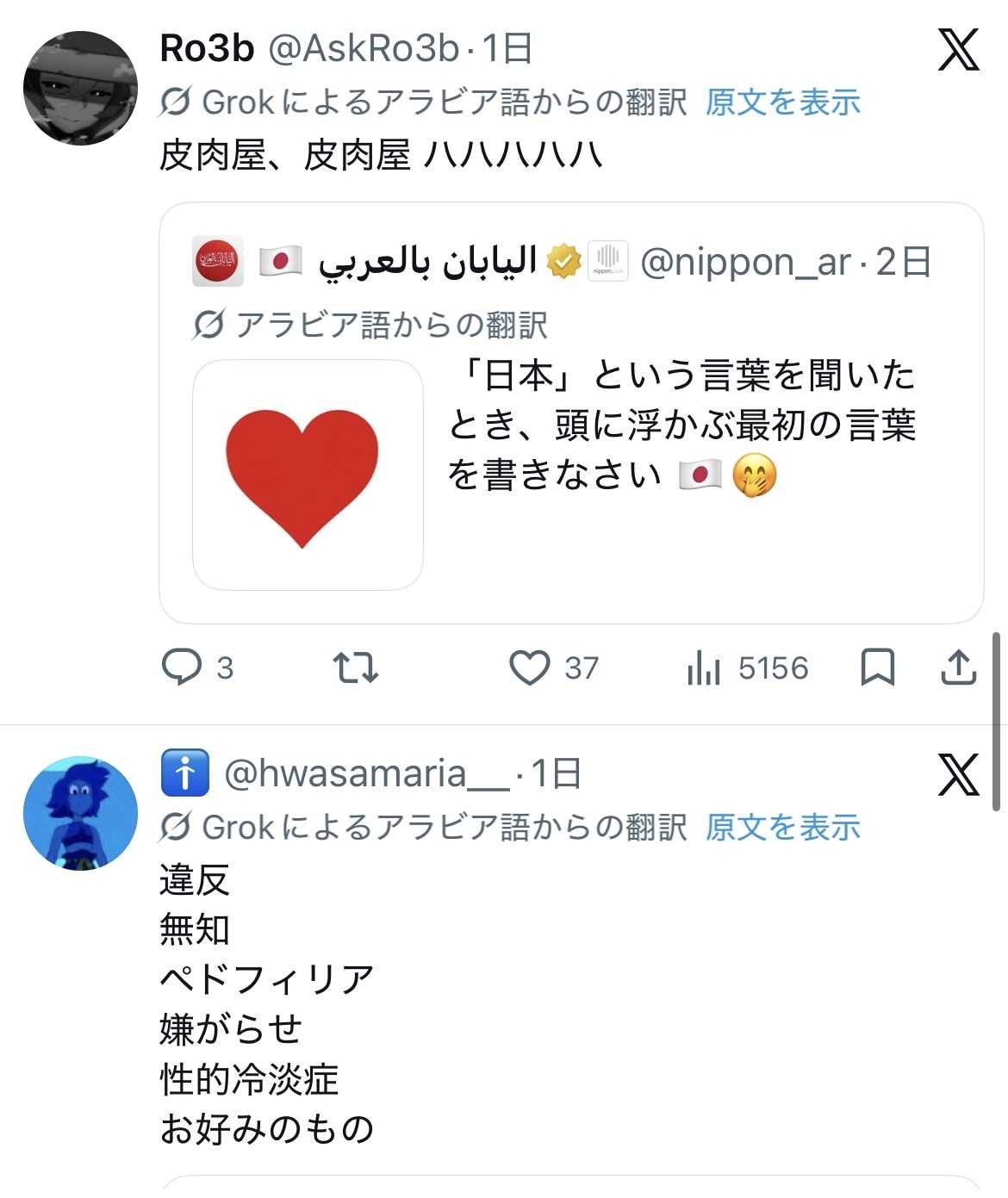Image resolution: width=1008 pixels, height=1198 pixels.
Task: Bookmark Ro3b's post
Action: tap(877, 667)
